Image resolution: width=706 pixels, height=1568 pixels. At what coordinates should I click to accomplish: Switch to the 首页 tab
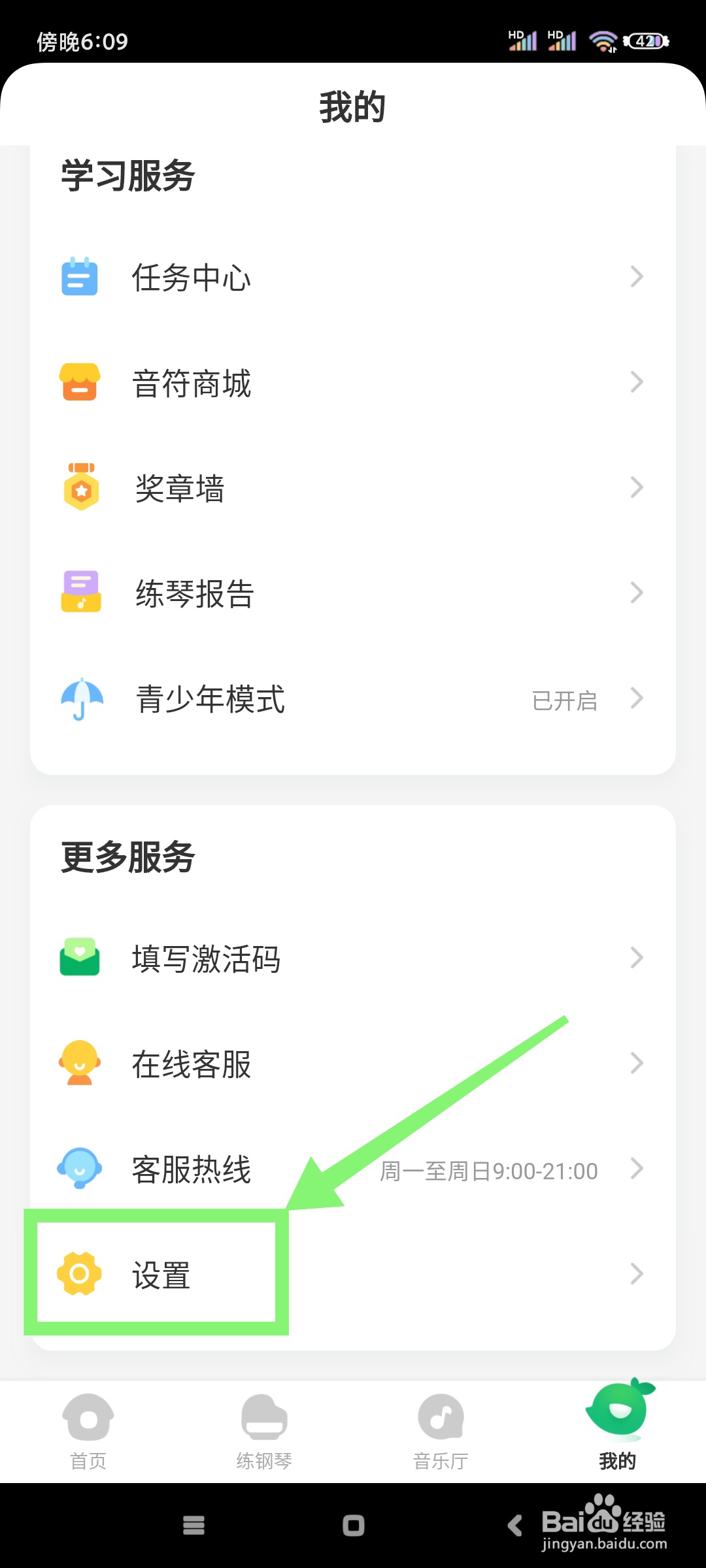88,1431
